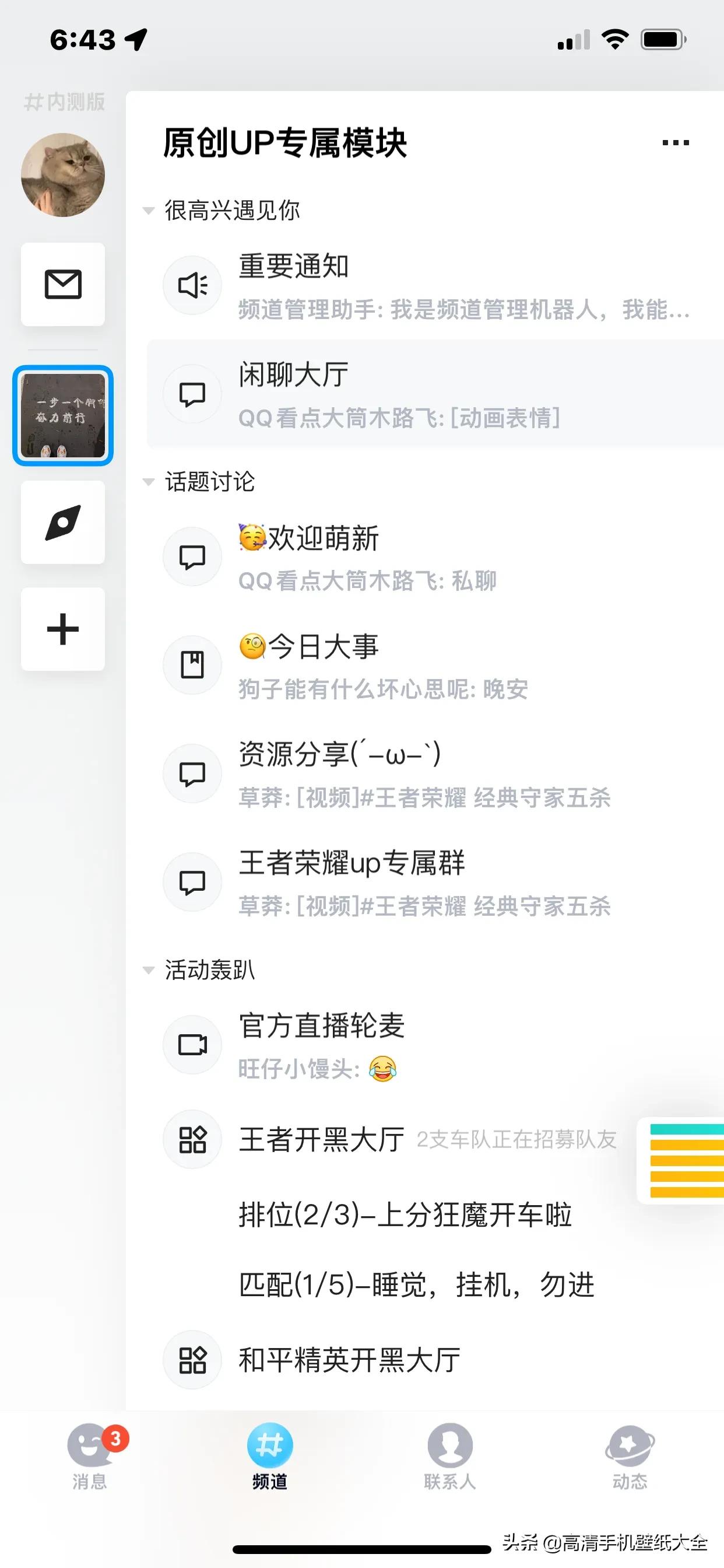Screen dimensions: 724x1568
Task: Open the bookmark icon for 今日大事
Action: click(192, 664)
